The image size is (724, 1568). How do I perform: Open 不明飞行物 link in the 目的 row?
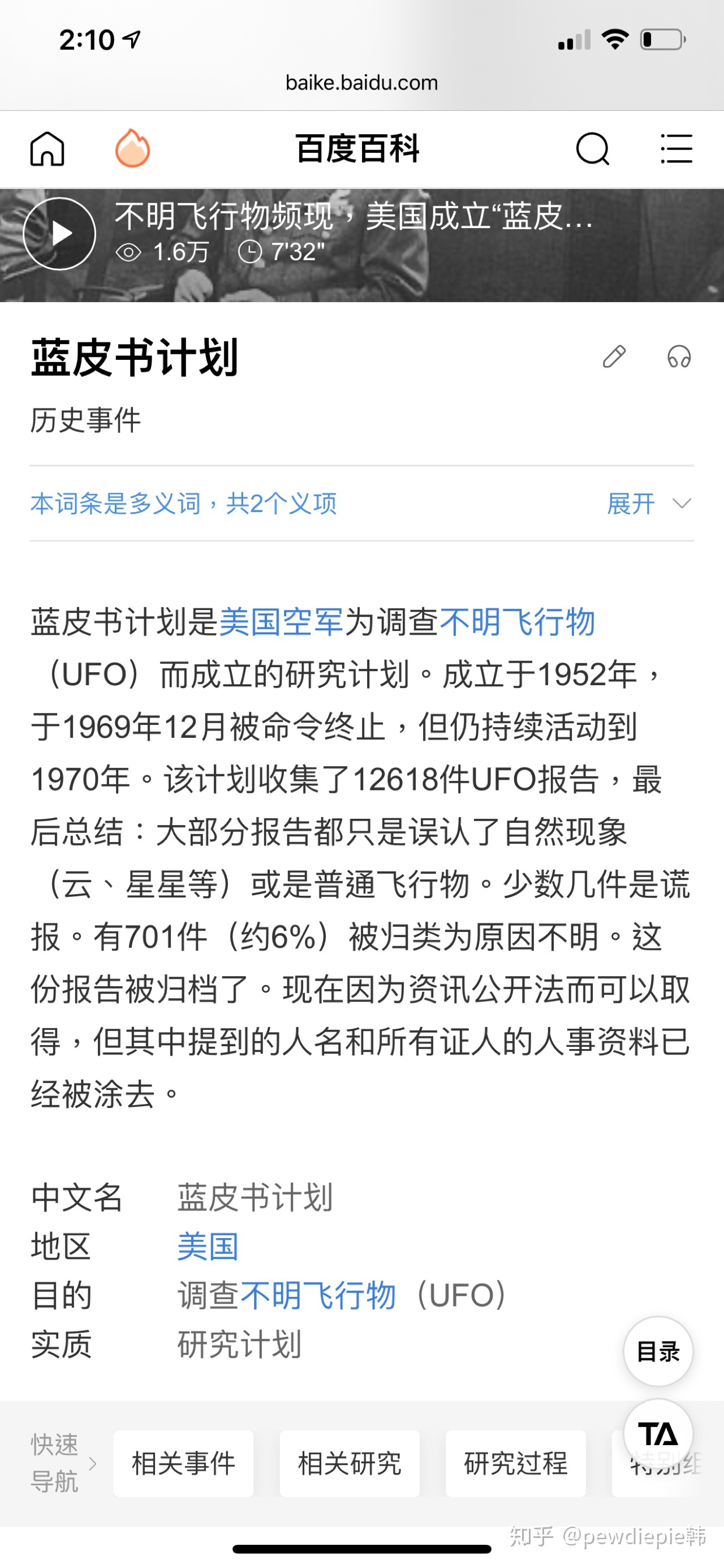(x=318, y=1295)
